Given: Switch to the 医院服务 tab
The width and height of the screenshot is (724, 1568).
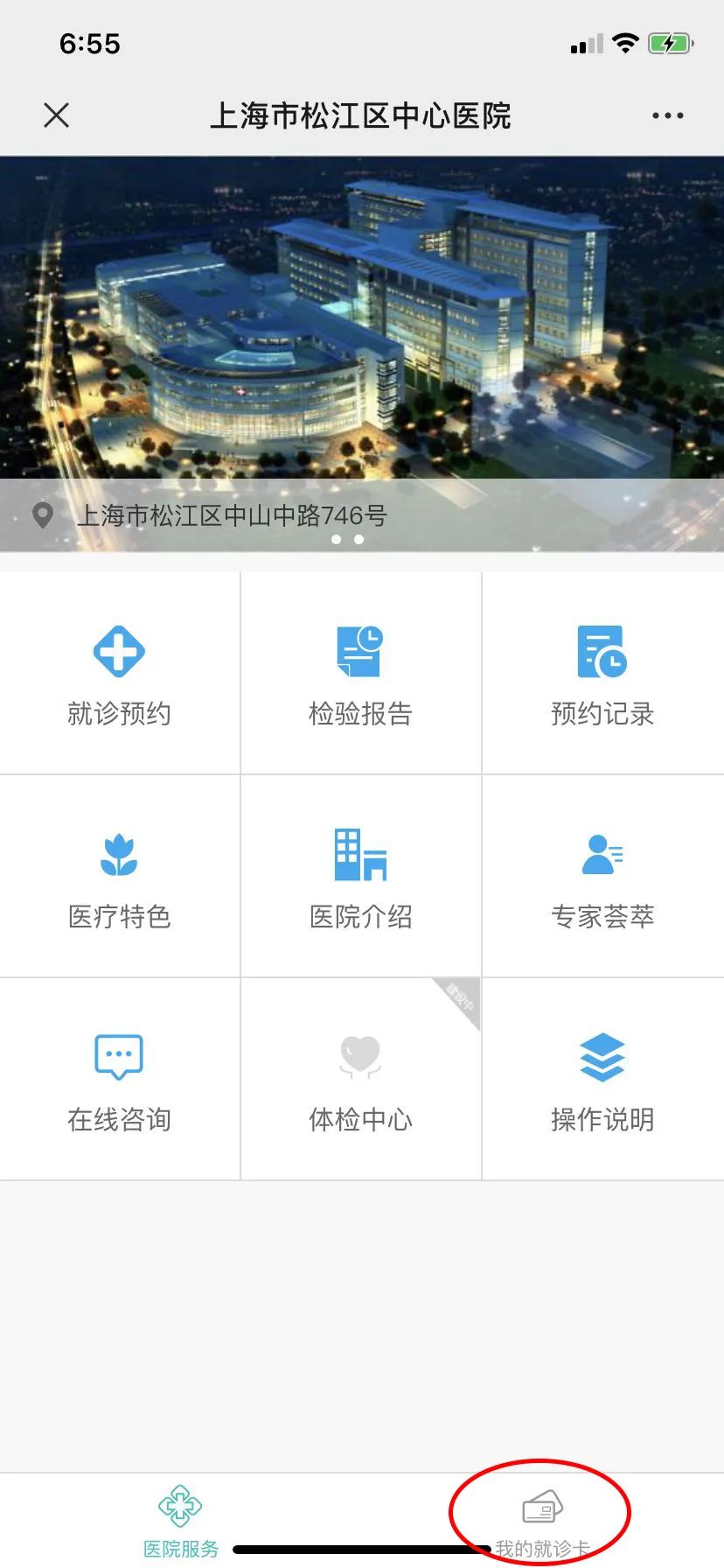Looking at the screenshot, I should [181, 1521].
